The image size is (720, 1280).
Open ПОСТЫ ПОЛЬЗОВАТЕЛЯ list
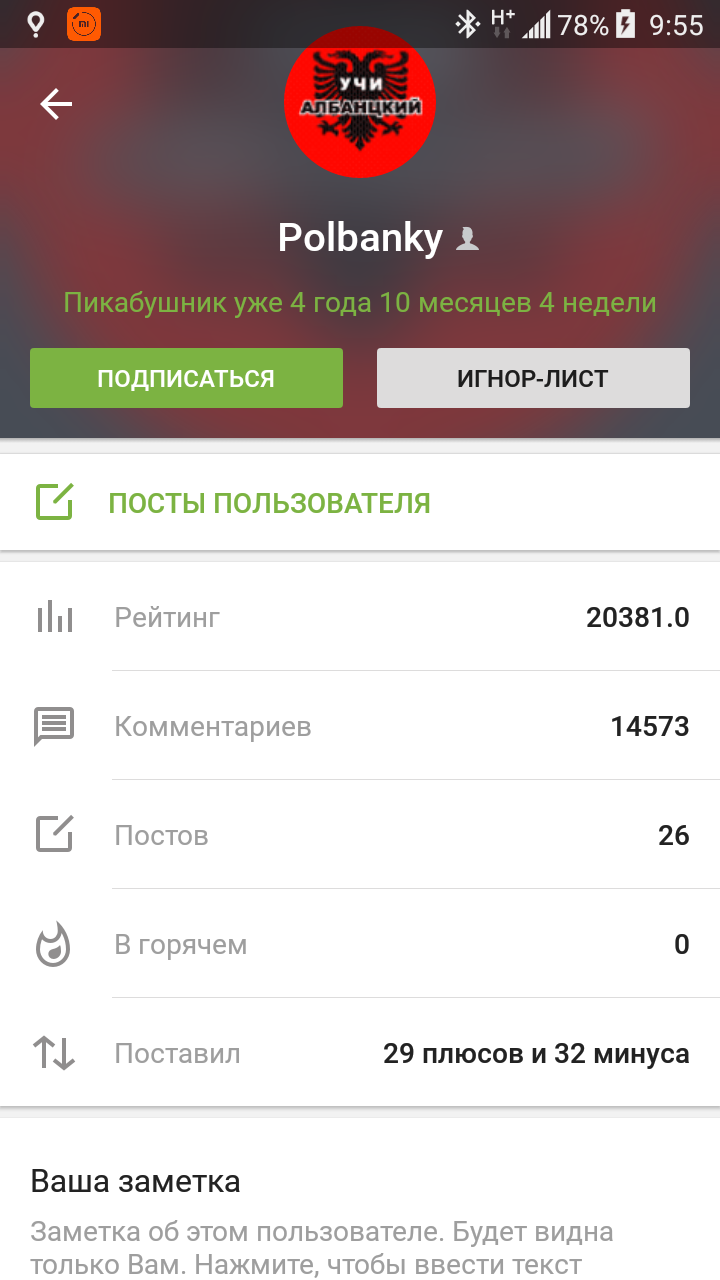click(x=269, y=503)
